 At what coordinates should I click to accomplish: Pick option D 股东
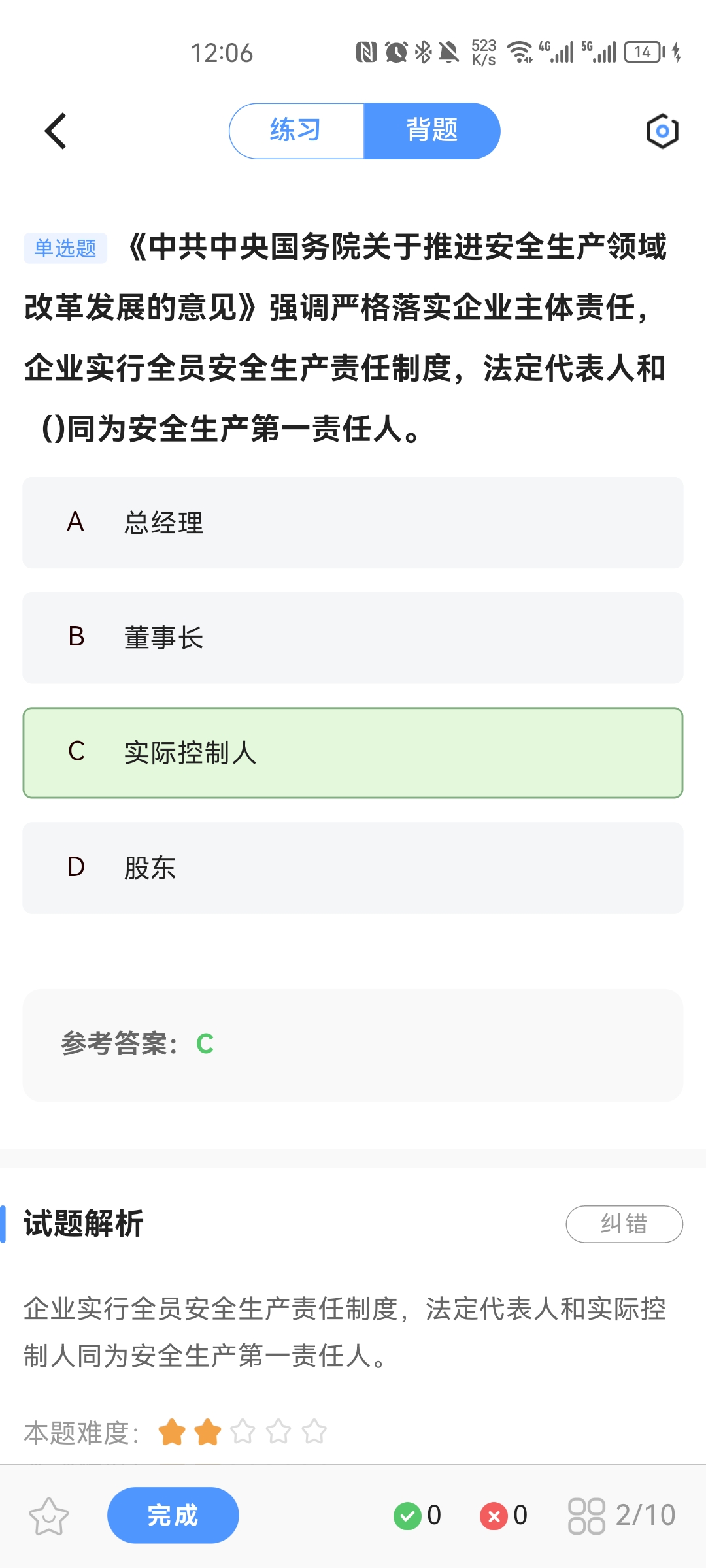[x=353, y=868]
